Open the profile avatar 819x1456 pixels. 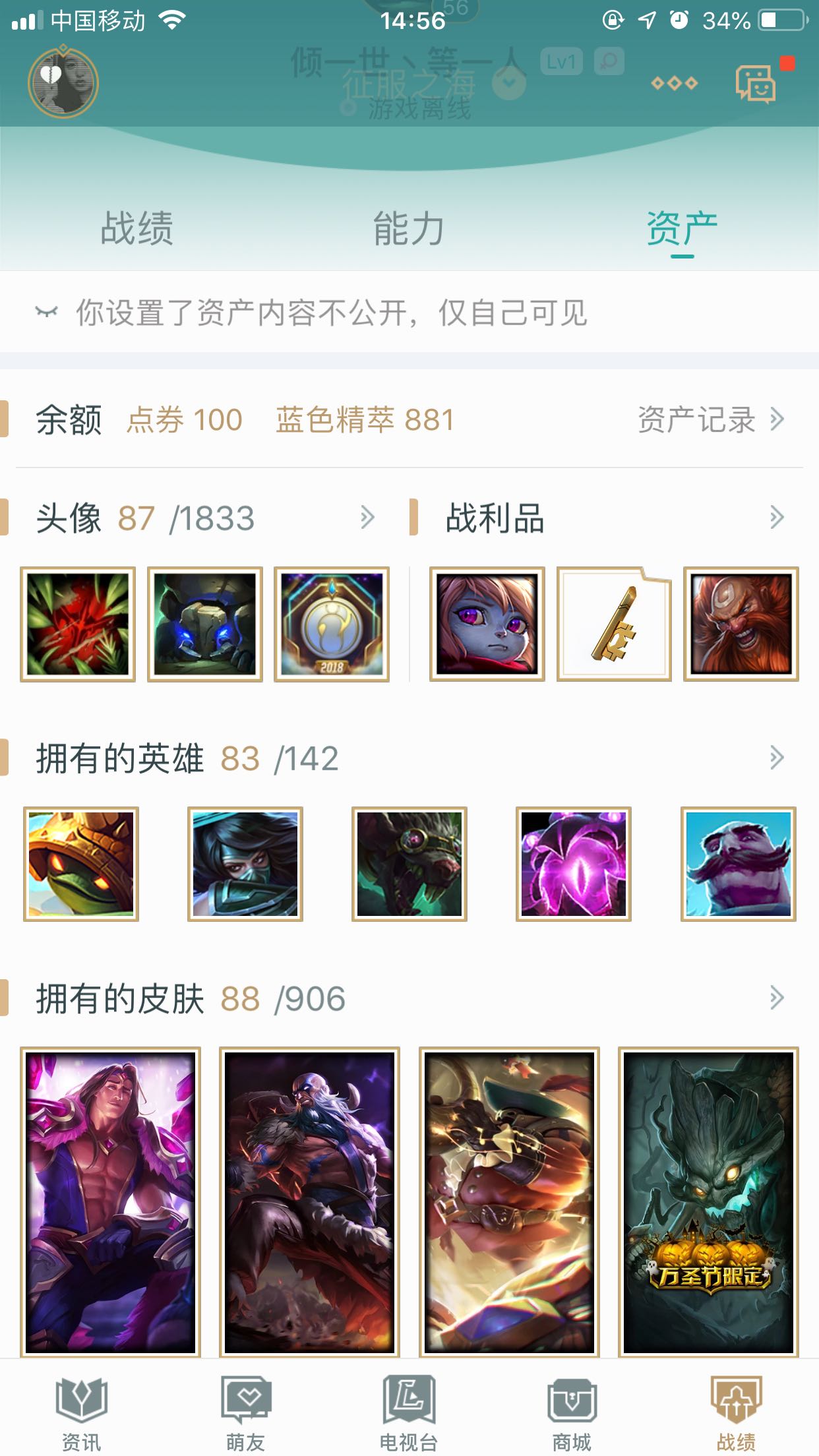(x=63, y=83)
